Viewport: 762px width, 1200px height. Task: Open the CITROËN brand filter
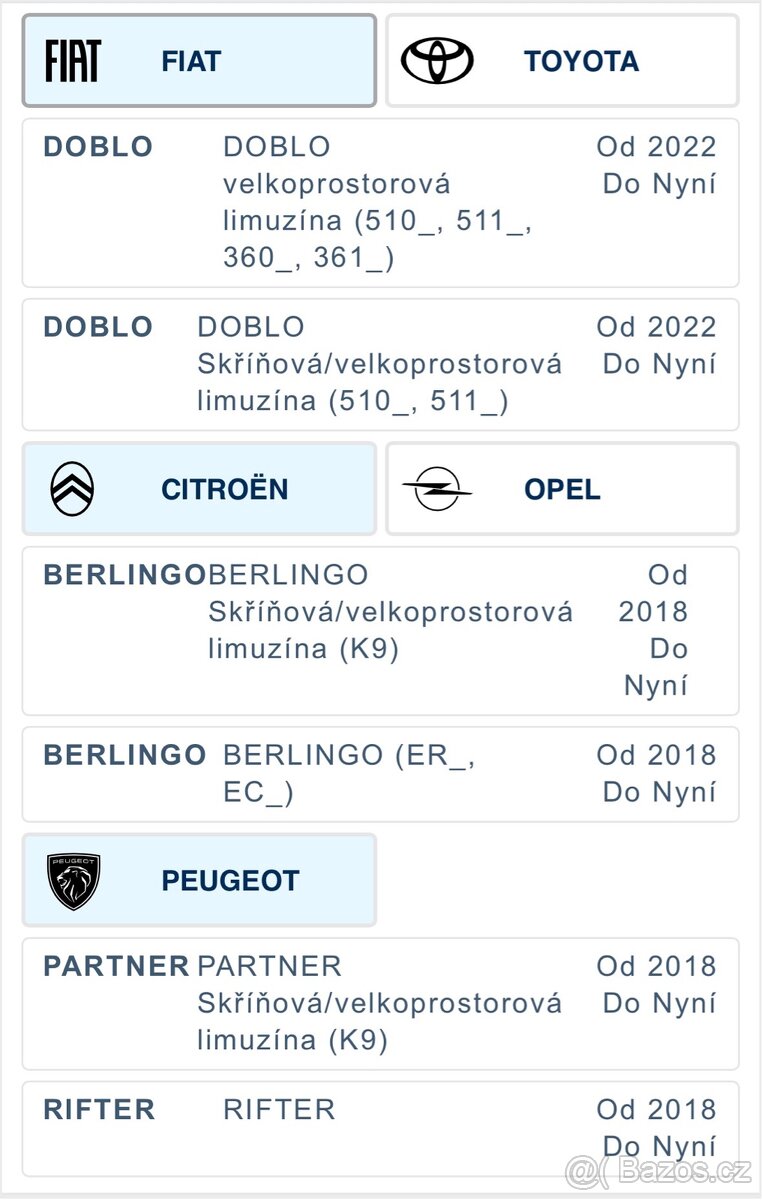coord(197,489)
